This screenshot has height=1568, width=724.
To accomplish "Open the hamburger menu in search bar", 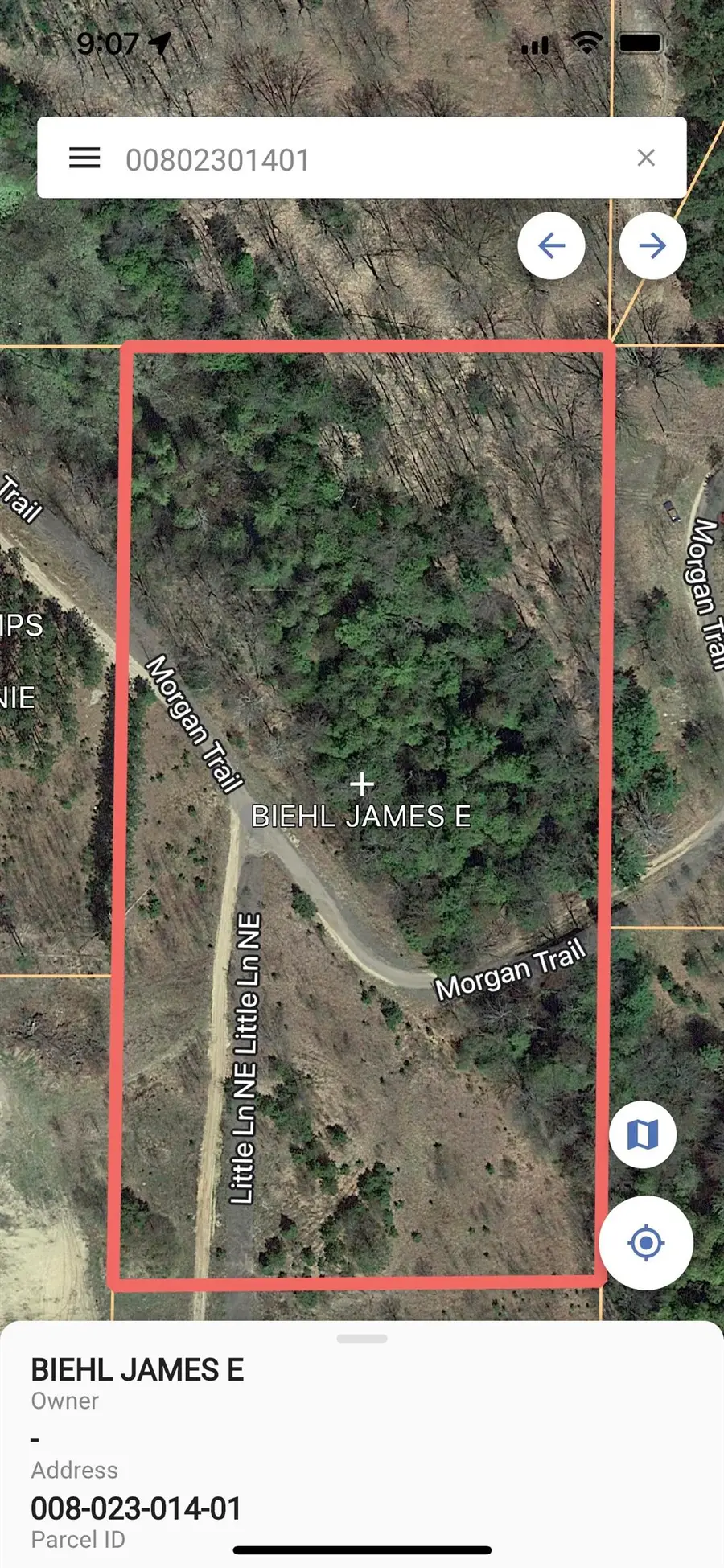I will [x=83, y=158].
